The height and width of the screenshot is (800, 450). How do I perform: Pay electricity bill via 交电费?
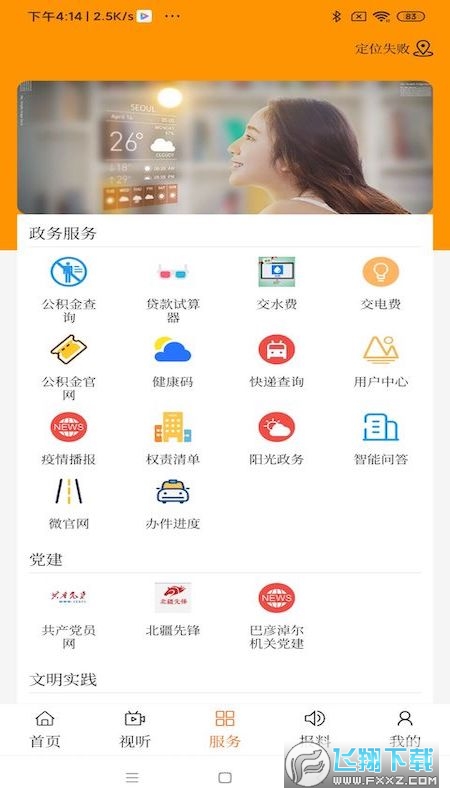[x=381, y=284]
